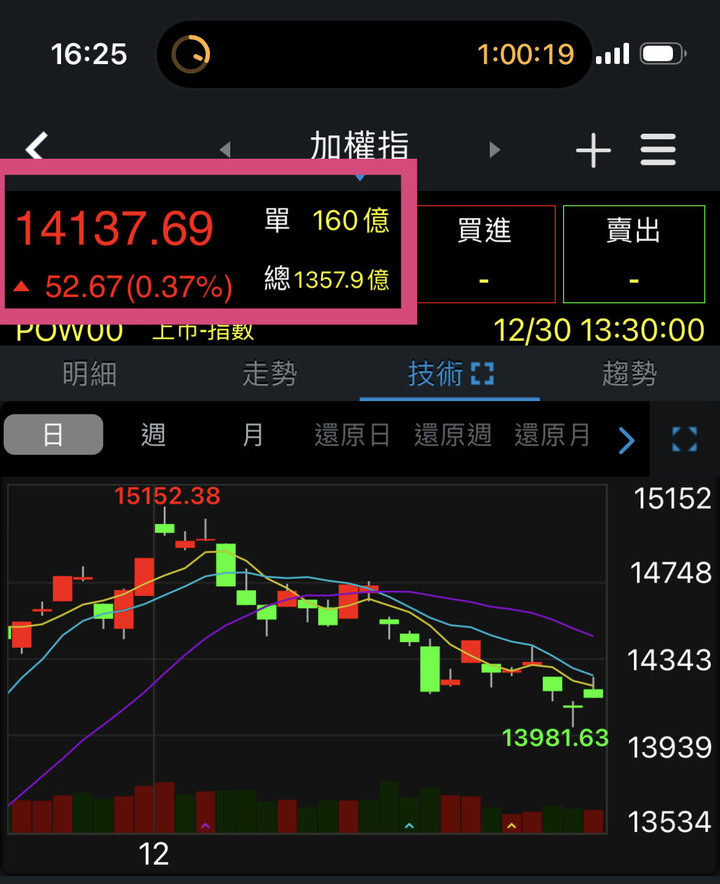Screen dimensions: 720x884
Task: Select the 週 weekly chart period
Action: pos(153,435)
